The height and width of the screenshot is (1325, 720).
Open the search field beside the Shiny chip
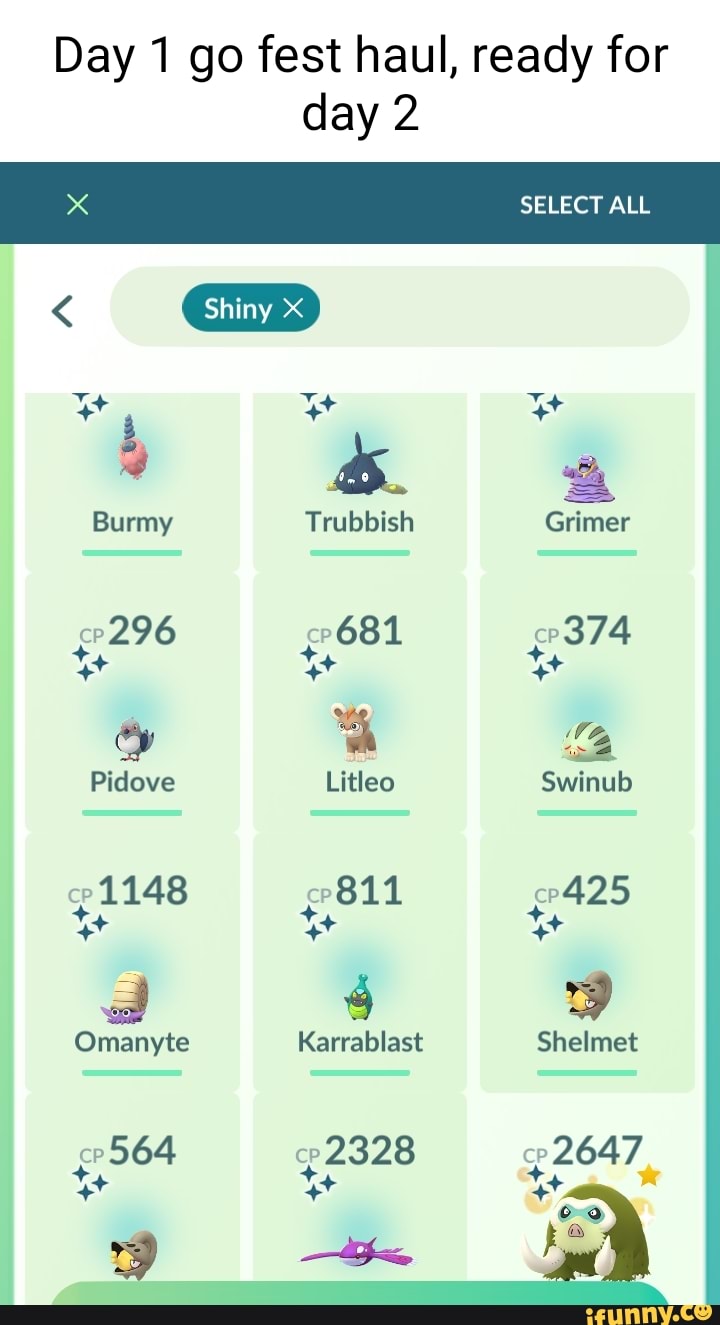coord(500,307)
